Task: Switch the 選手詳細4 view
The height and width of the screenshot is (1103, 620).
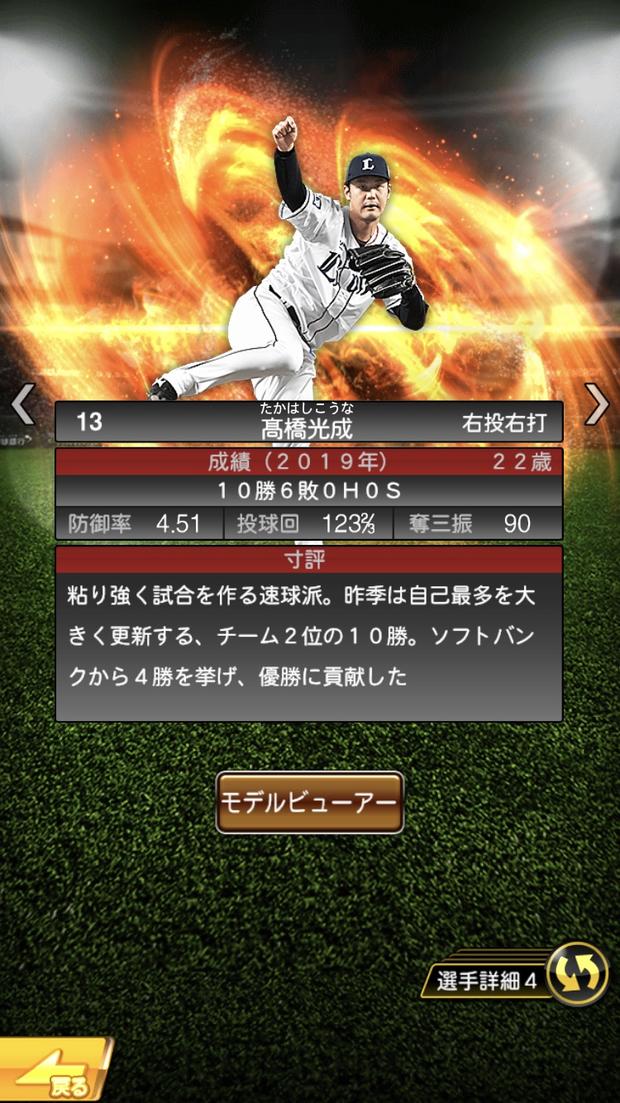Action: point(577,973)
